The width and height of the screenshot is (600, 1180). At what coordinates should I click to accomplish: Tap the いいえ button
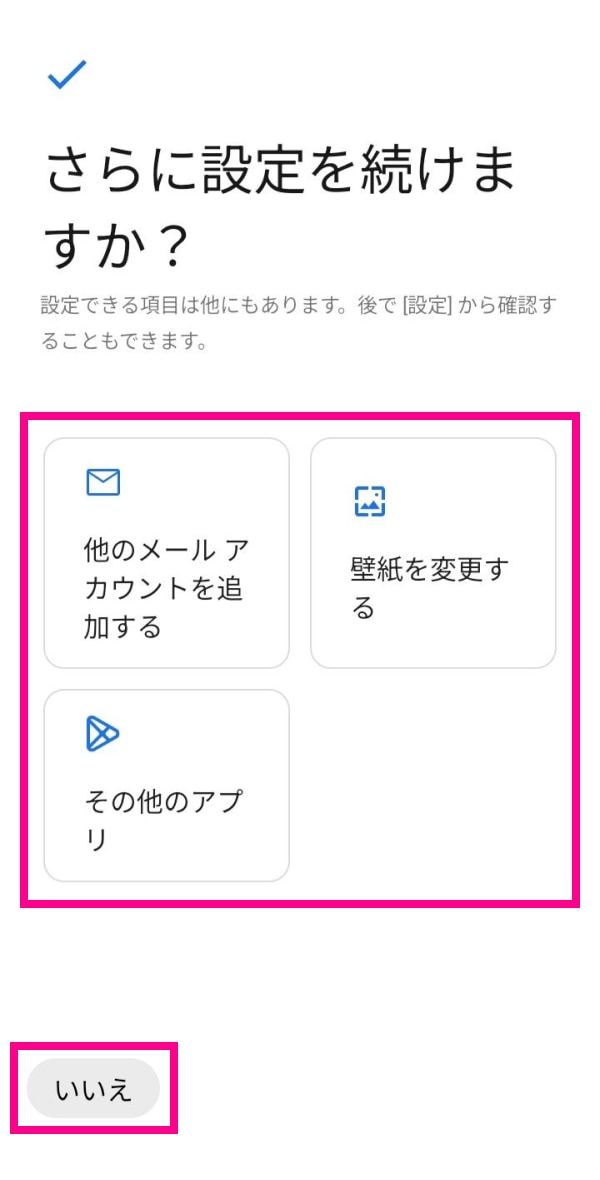point(93,1088)
